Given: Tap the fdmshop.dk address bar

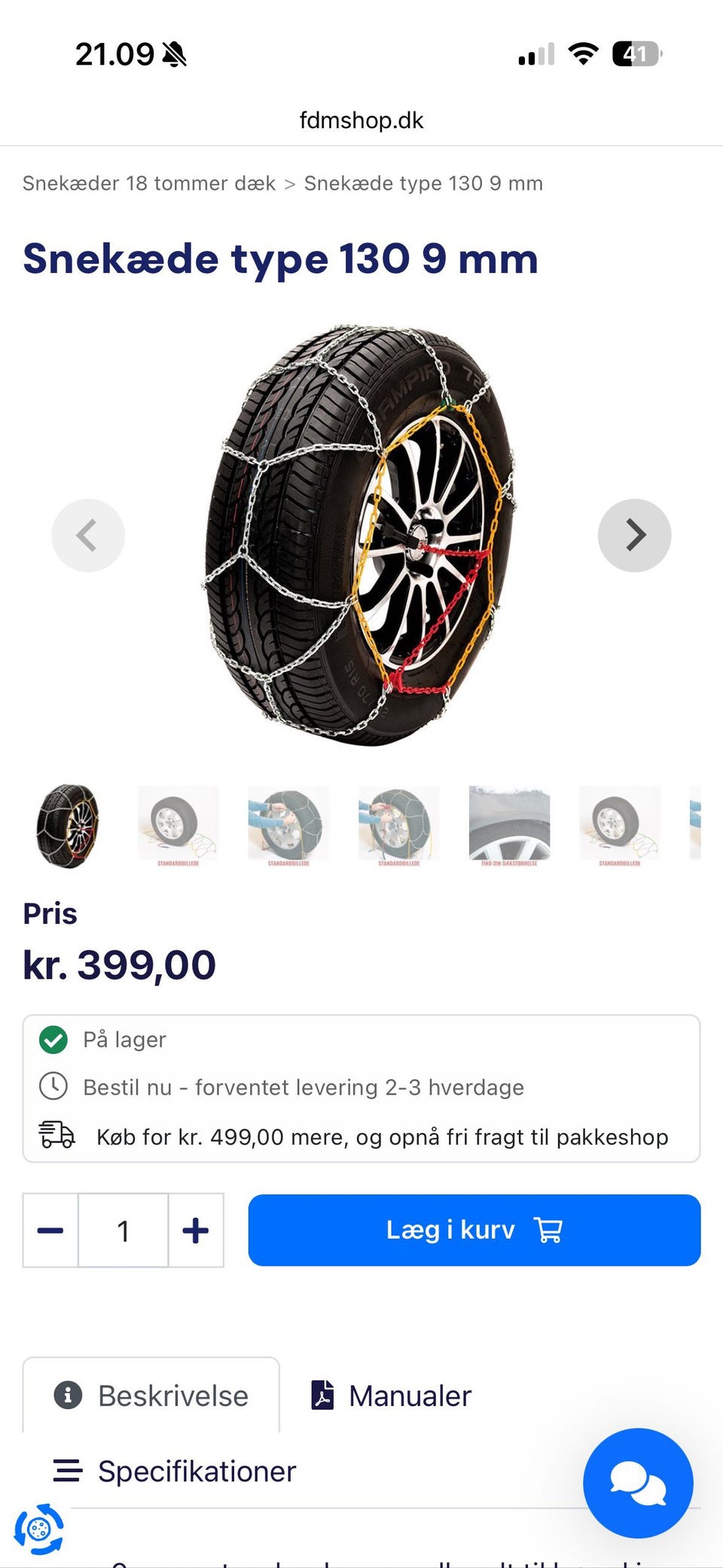Looking at the screenshot, I should point(361,121).
